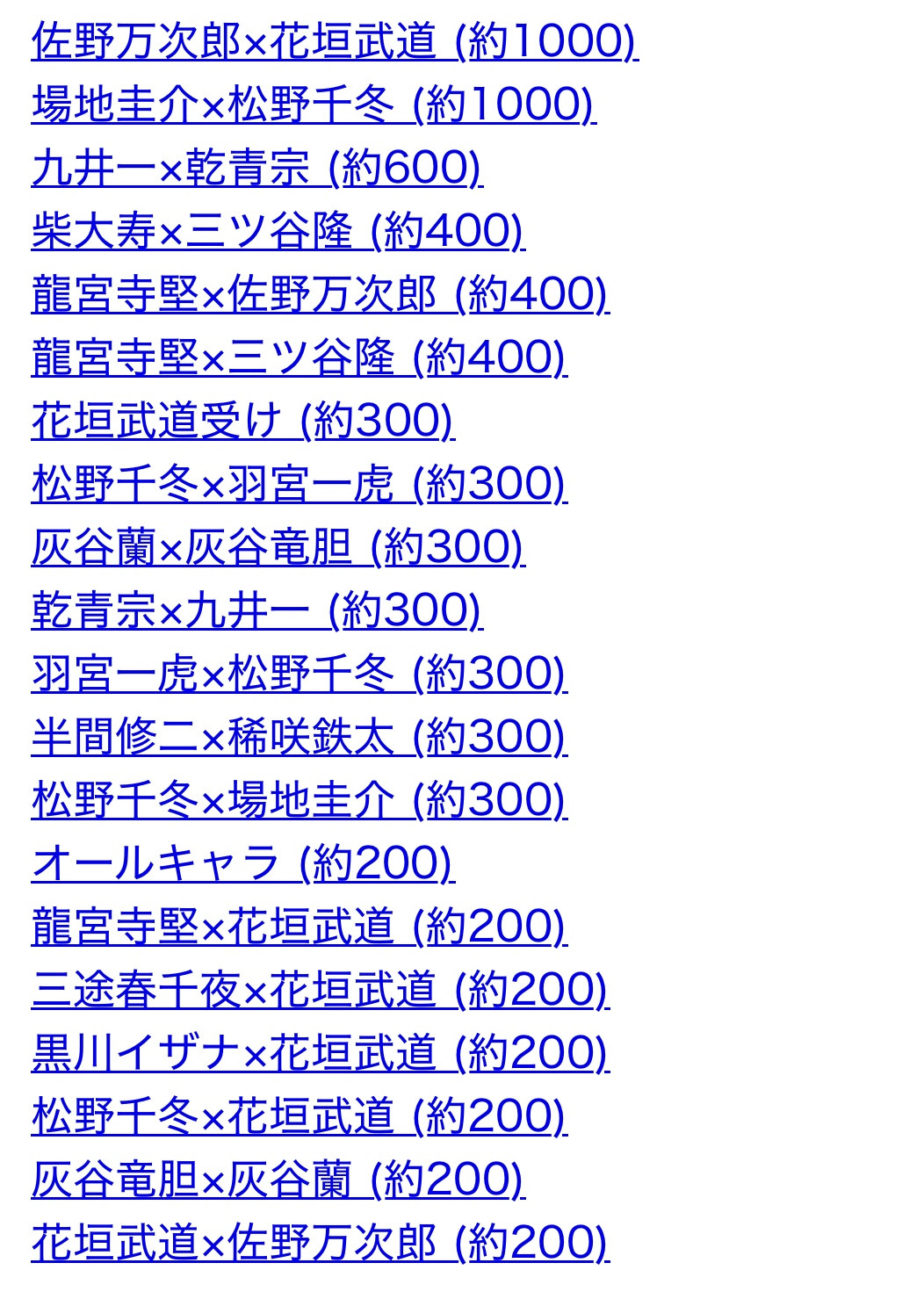
Task: Tap the 乾青宗×九井一 (約300) link
Action: [256, 610]
